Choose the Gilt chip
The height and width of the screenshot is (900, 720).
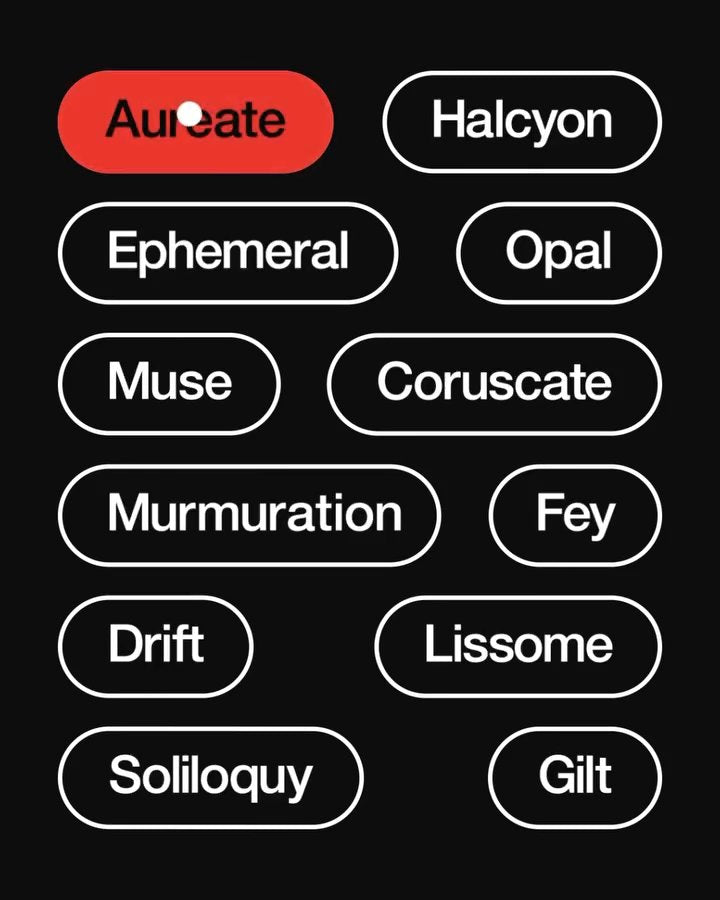tap(575, 777)
